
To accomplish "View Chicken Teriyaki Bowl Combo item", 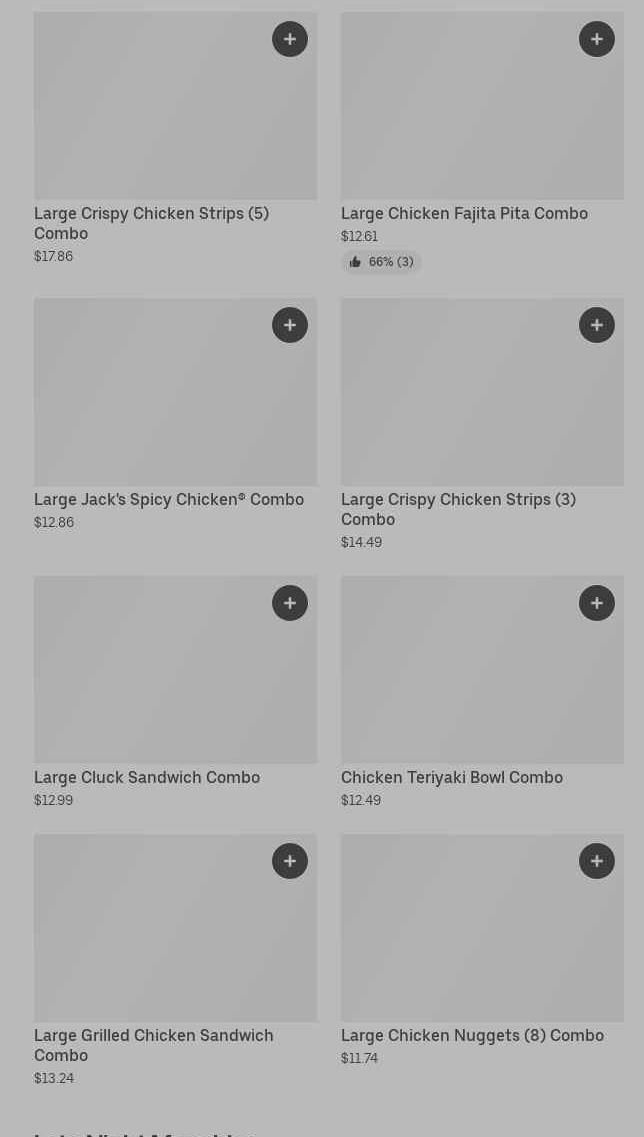I will tap(452, 778).
